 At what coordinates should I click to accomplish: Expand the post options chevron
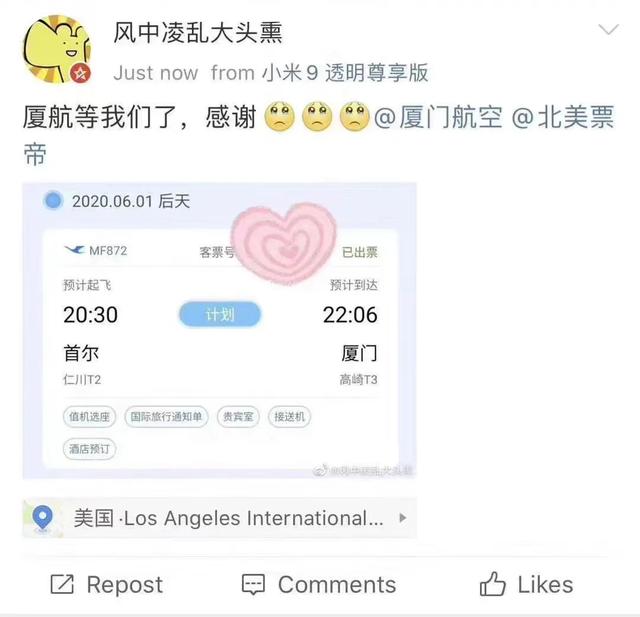[x=608, y=30]
